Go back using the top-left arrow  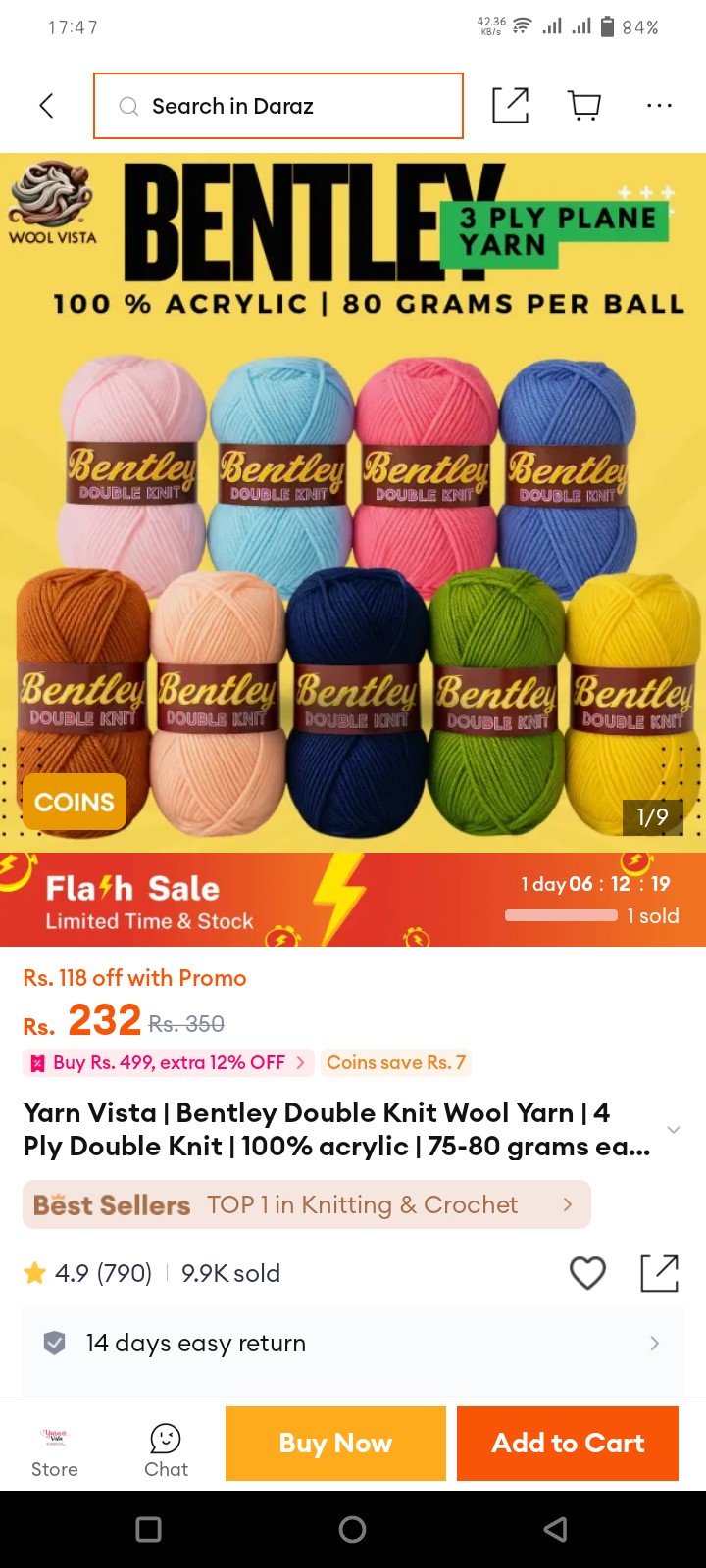(x=46, y=106)
